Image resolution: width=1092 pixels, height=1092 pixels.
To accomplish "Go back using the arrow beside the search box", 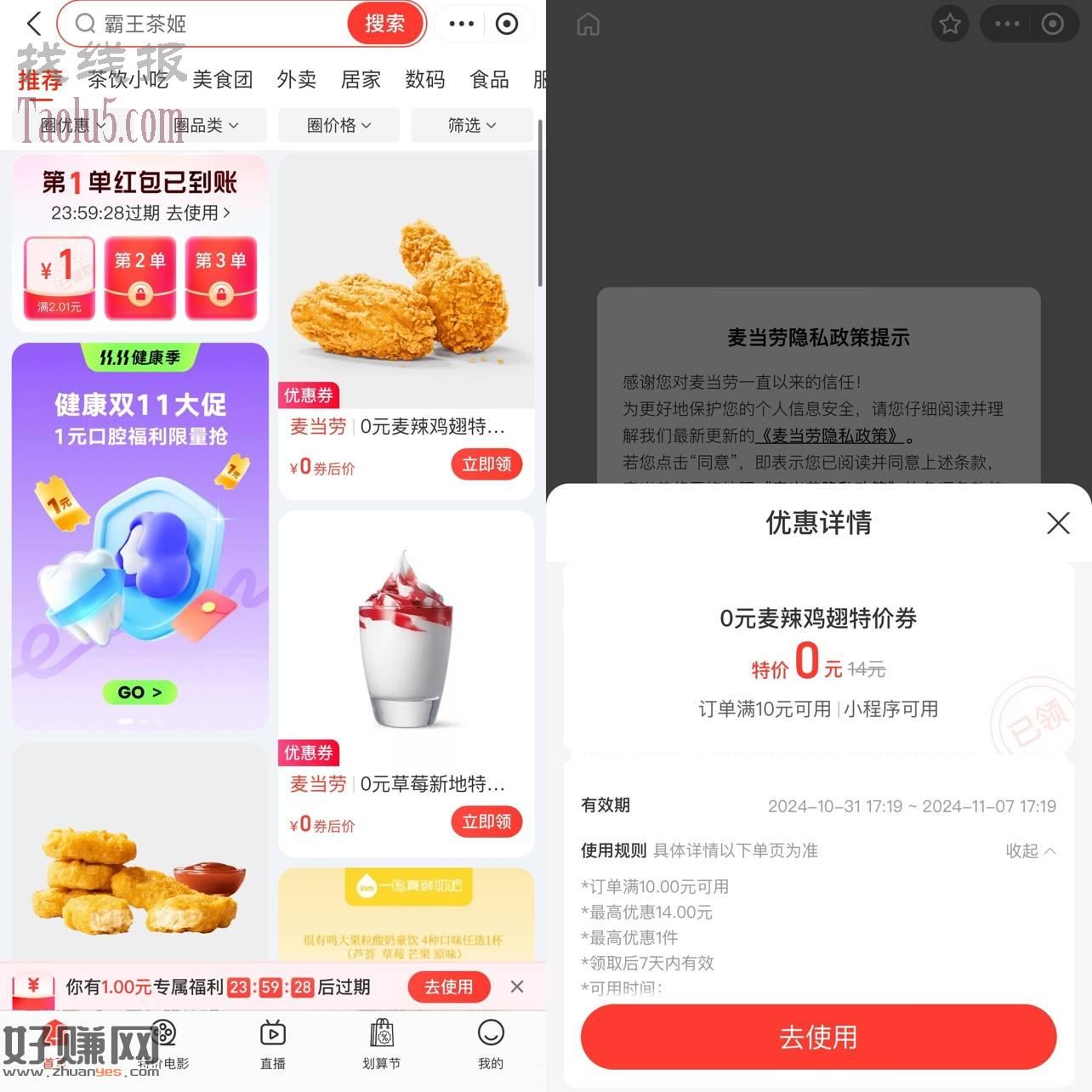I will pos(34,24).
